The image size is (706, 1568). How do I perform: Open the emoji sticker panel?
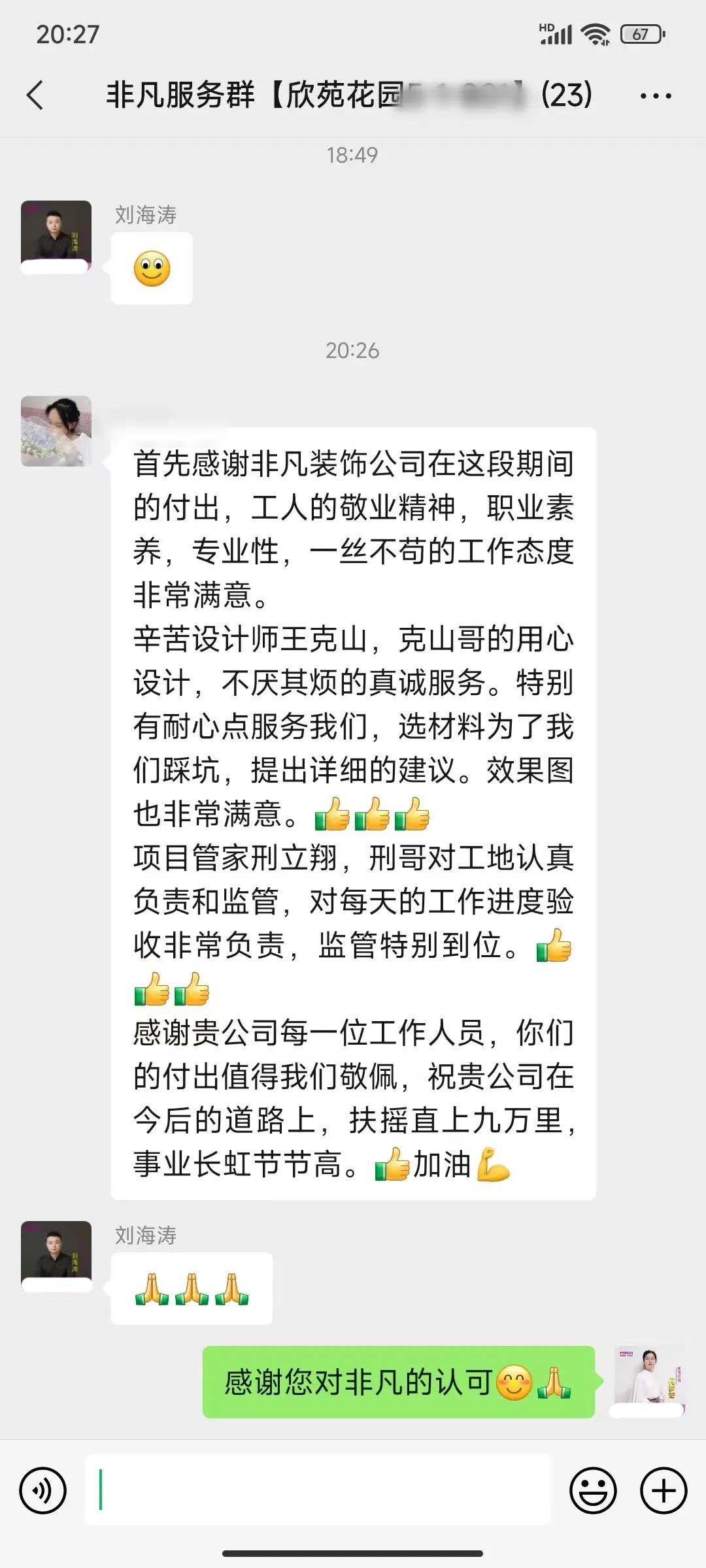593,1491
